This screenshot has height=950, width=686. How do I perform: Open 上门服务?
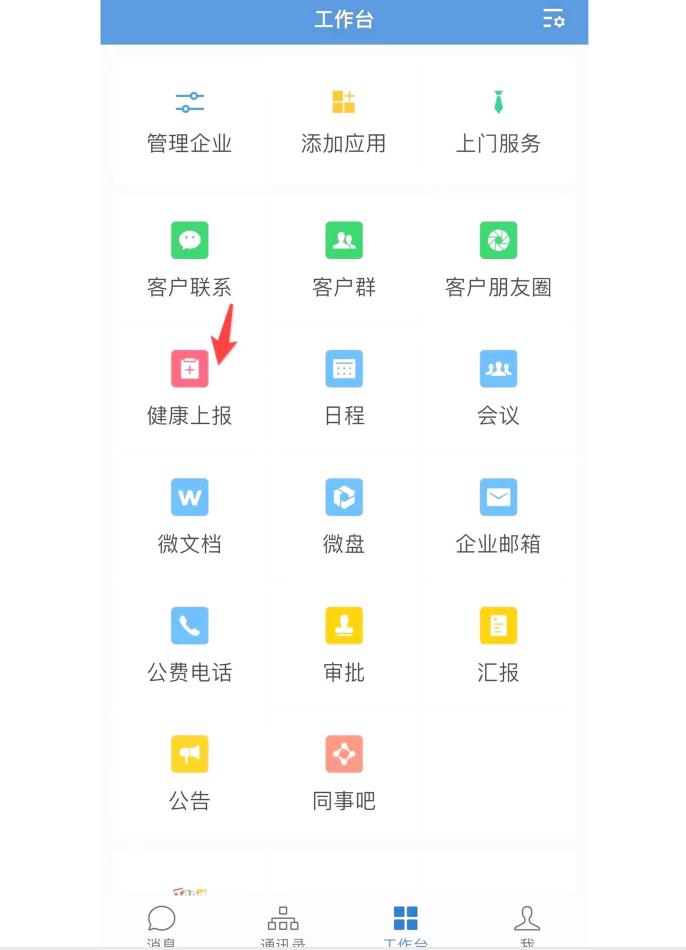pyautogui.click(x=498, y=120)
